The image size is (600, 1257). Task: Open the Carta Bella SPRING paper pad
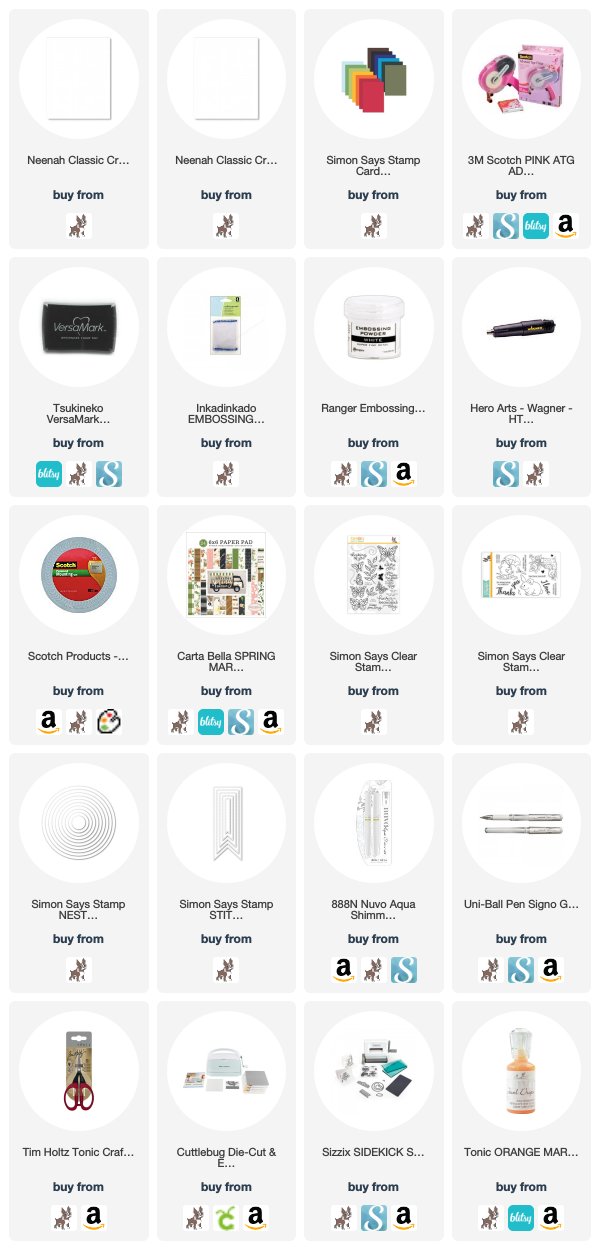tap(224, 625)
